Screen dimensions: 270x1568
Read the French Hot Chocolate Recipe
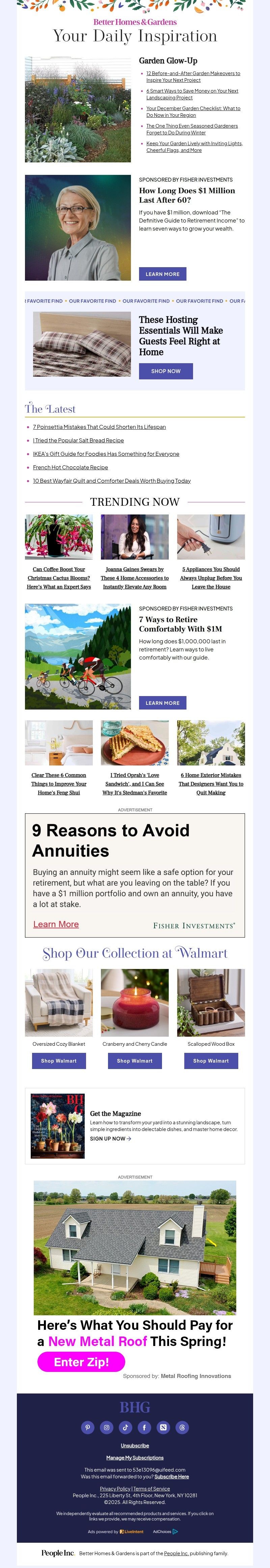70,468
